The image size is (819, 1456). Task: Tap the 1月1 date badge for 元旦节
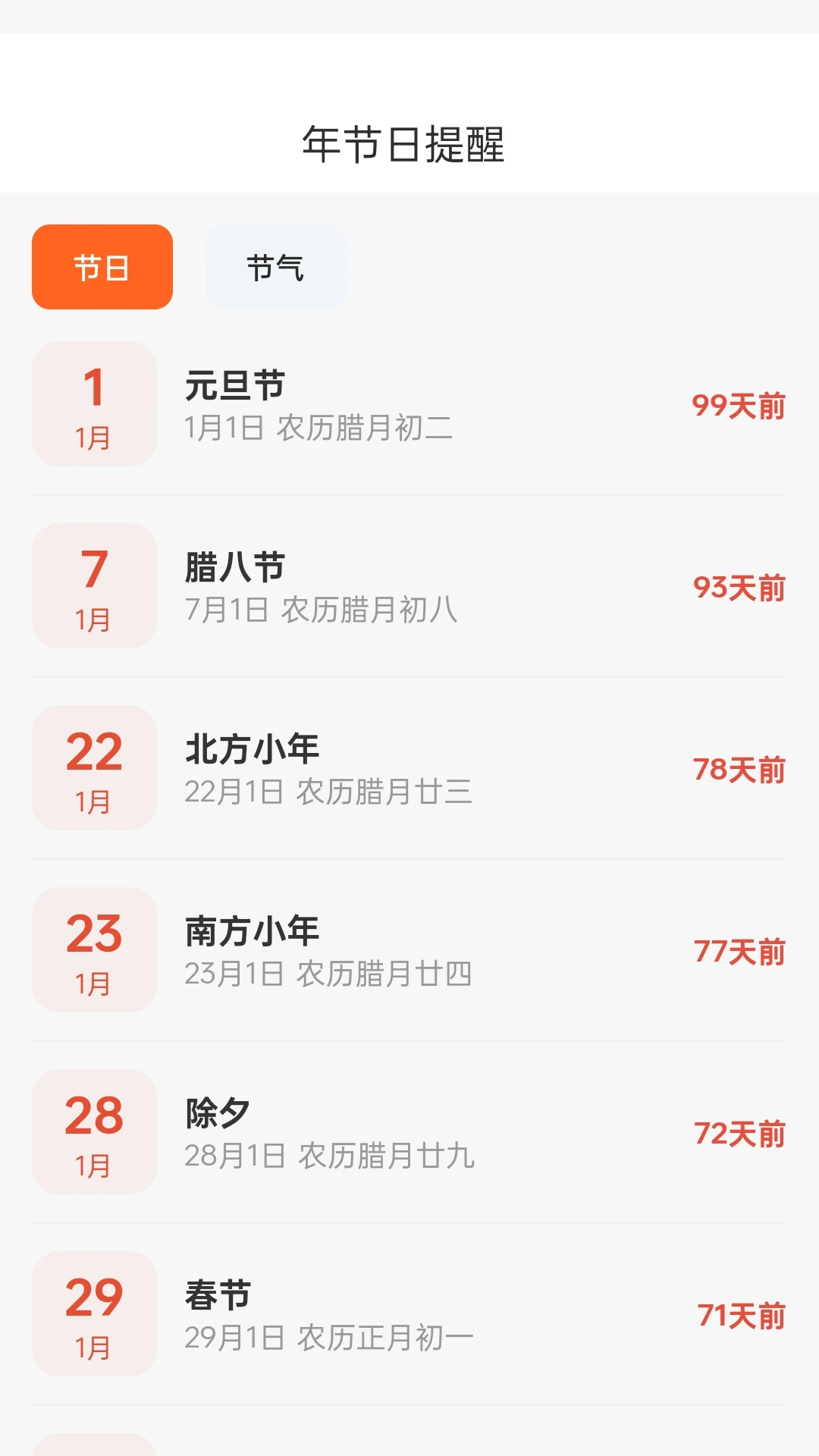(x=93, y=404)
